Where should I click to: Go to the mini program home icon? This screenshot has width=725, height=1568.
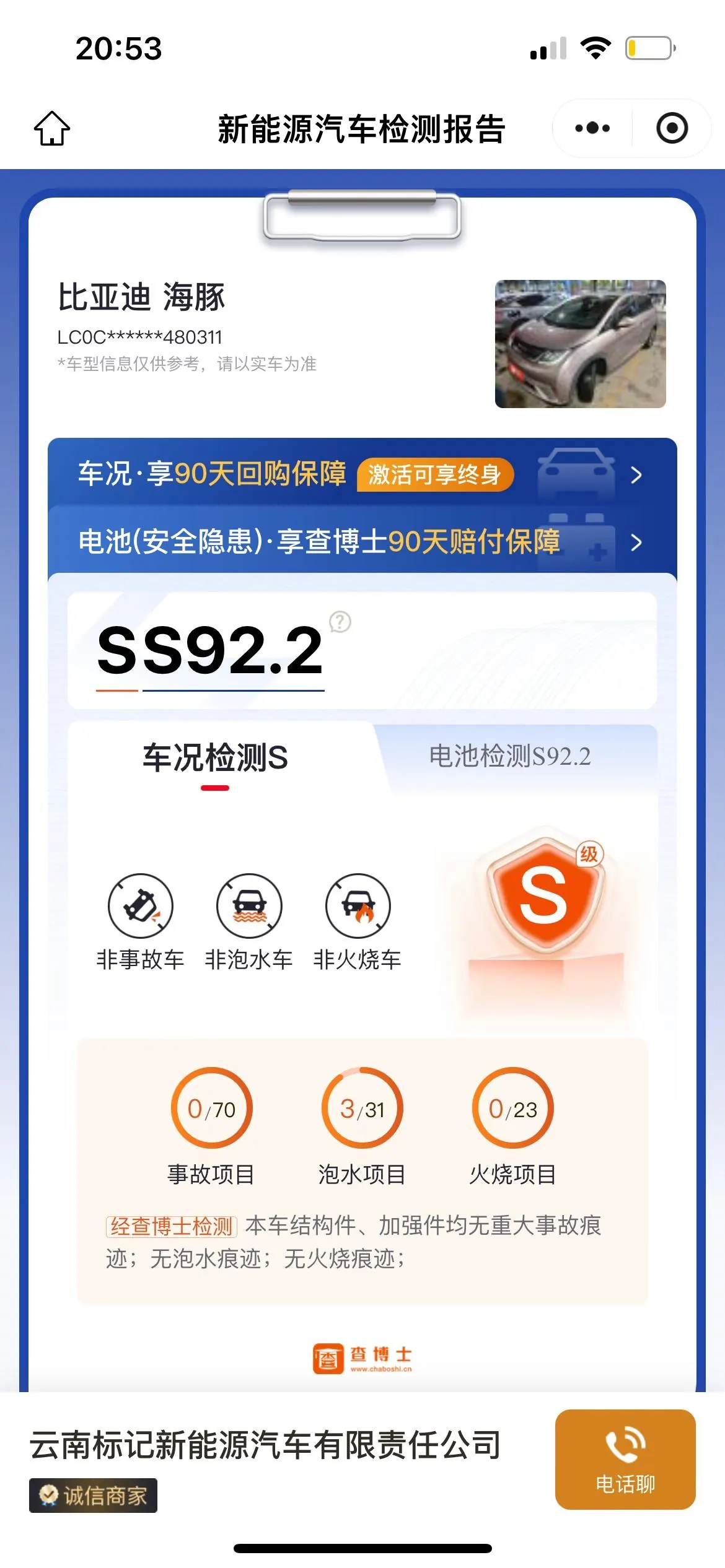pos(52,129)
